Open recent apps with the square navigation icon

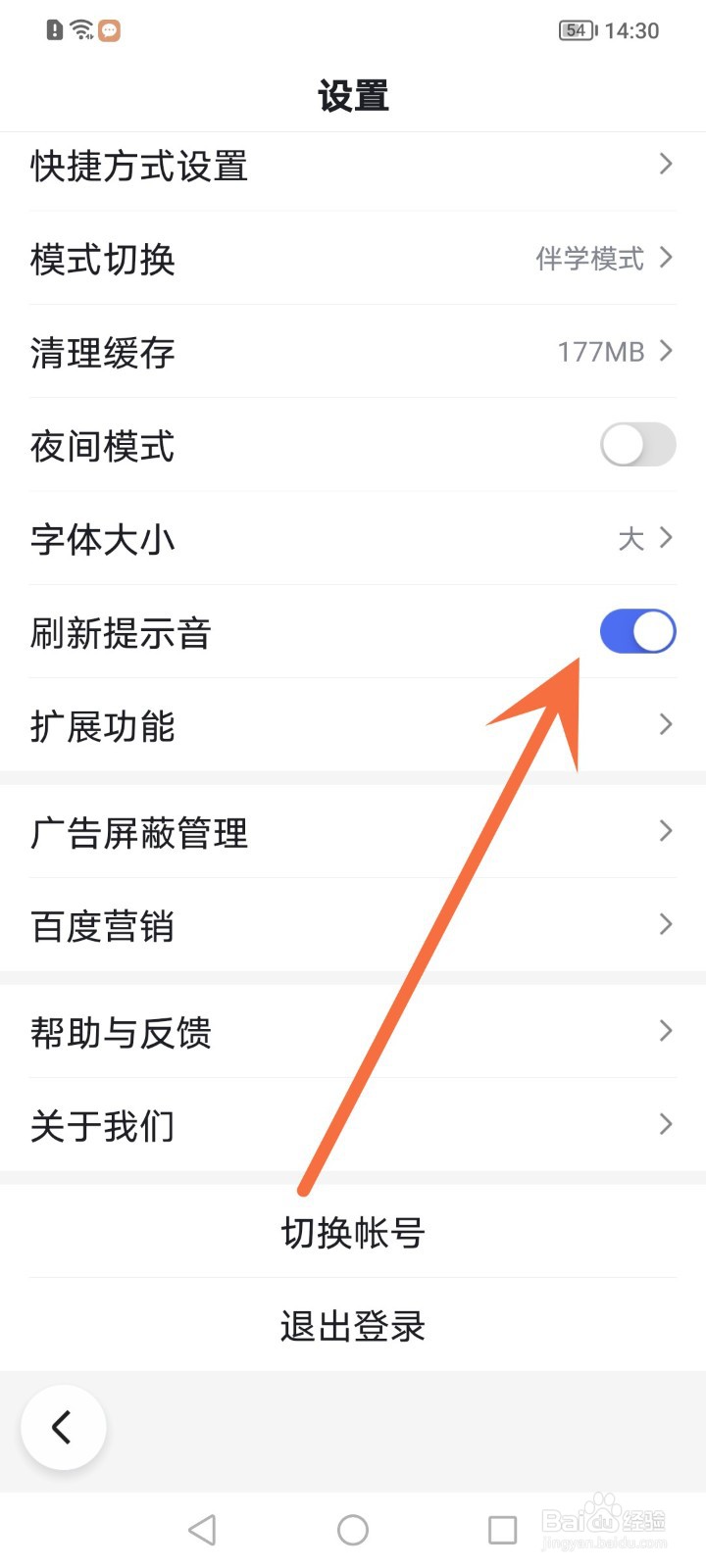[502, 1529]
